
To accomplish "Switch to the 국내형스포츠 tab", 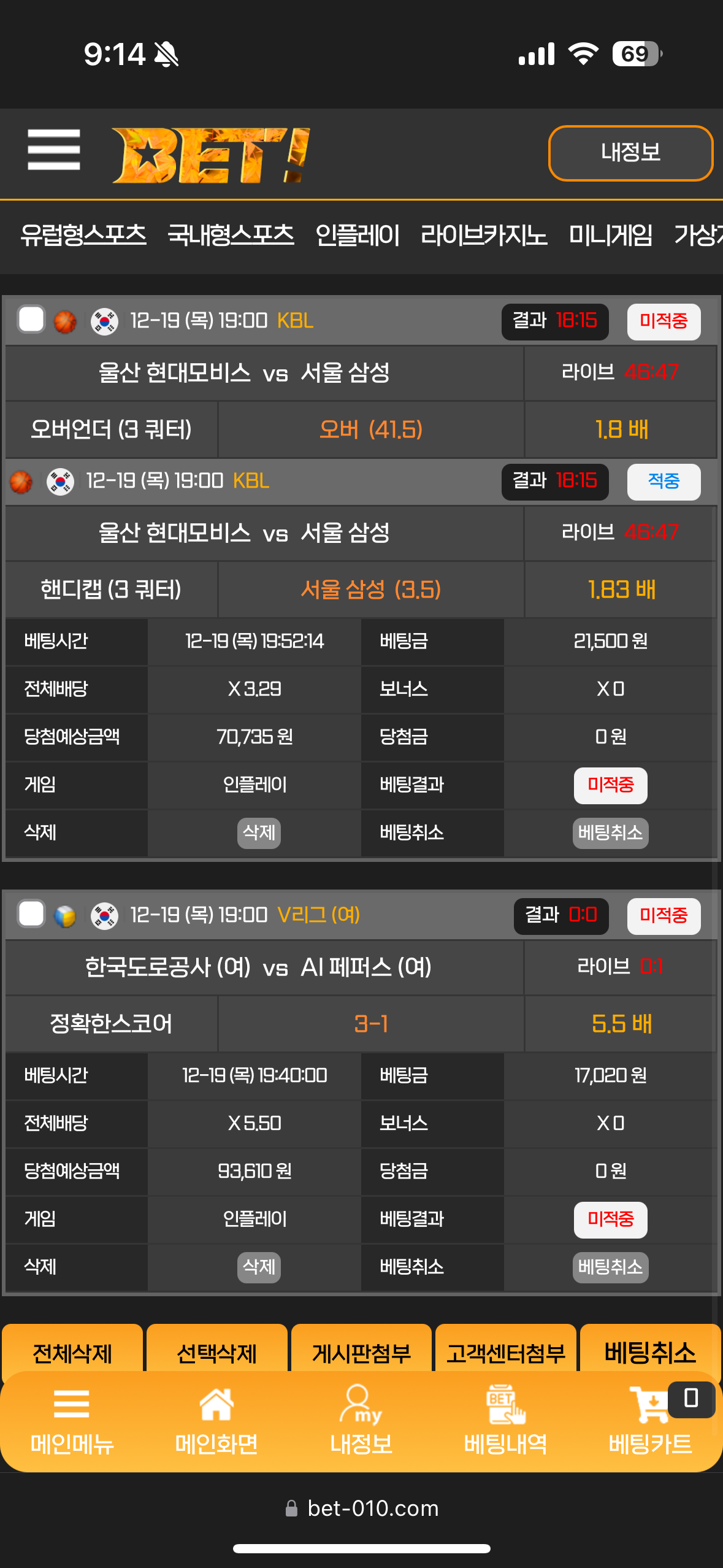I will click(x=231, y=235).
